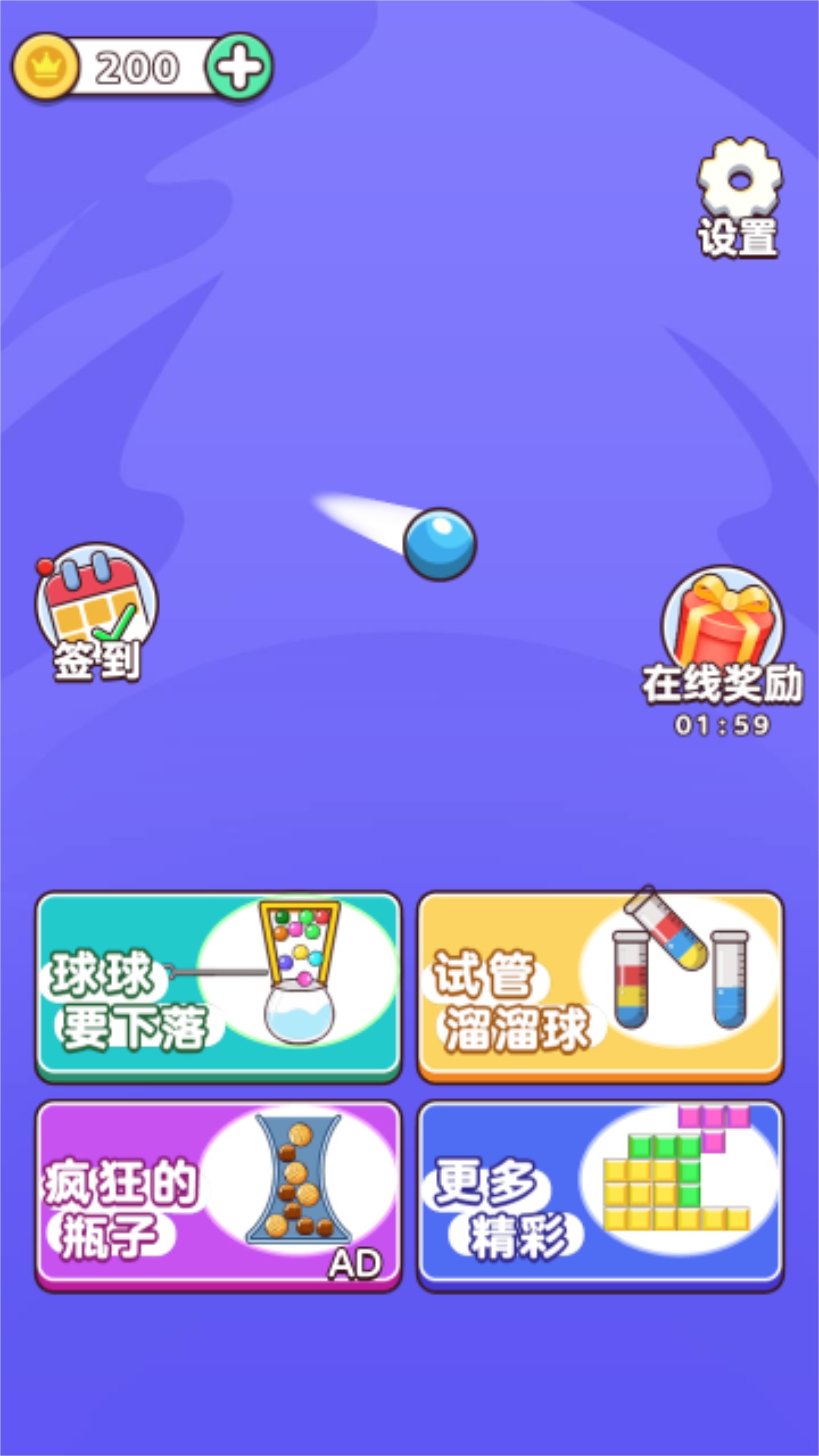Screen dimensions: 819x1456
Task: Open the 疯狂的瓶子 ad game card
Action: (x=218, y=1194)
